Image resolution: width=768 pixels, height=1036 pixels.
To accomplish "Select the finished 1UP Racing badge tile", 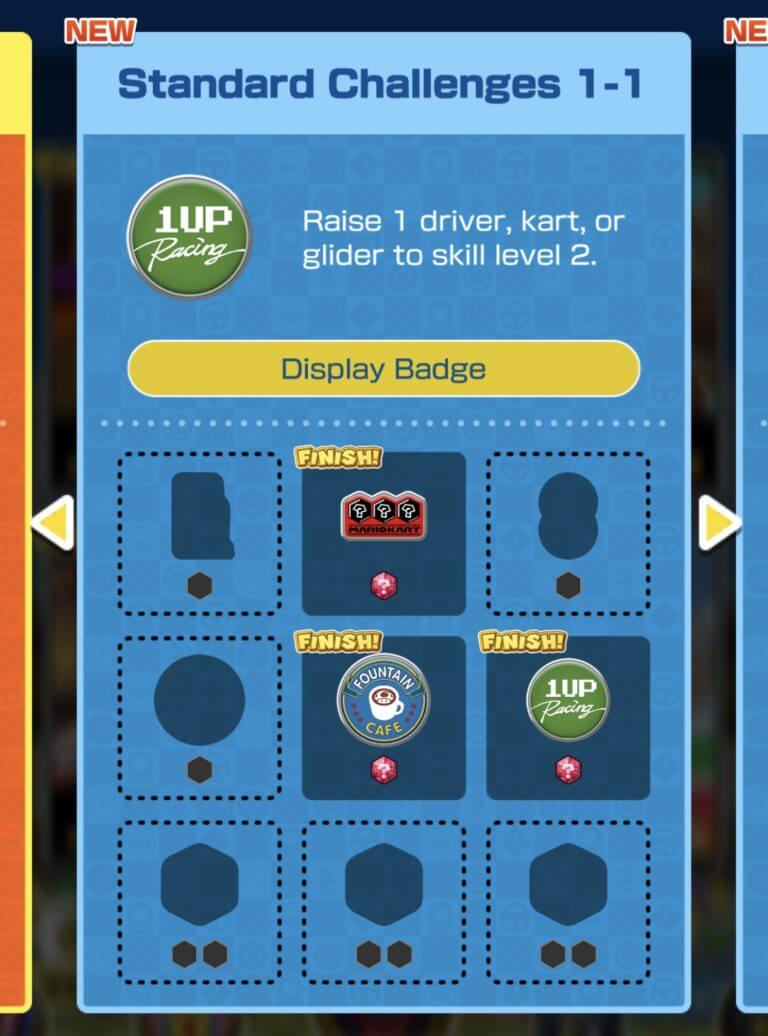I will point(567,717).
